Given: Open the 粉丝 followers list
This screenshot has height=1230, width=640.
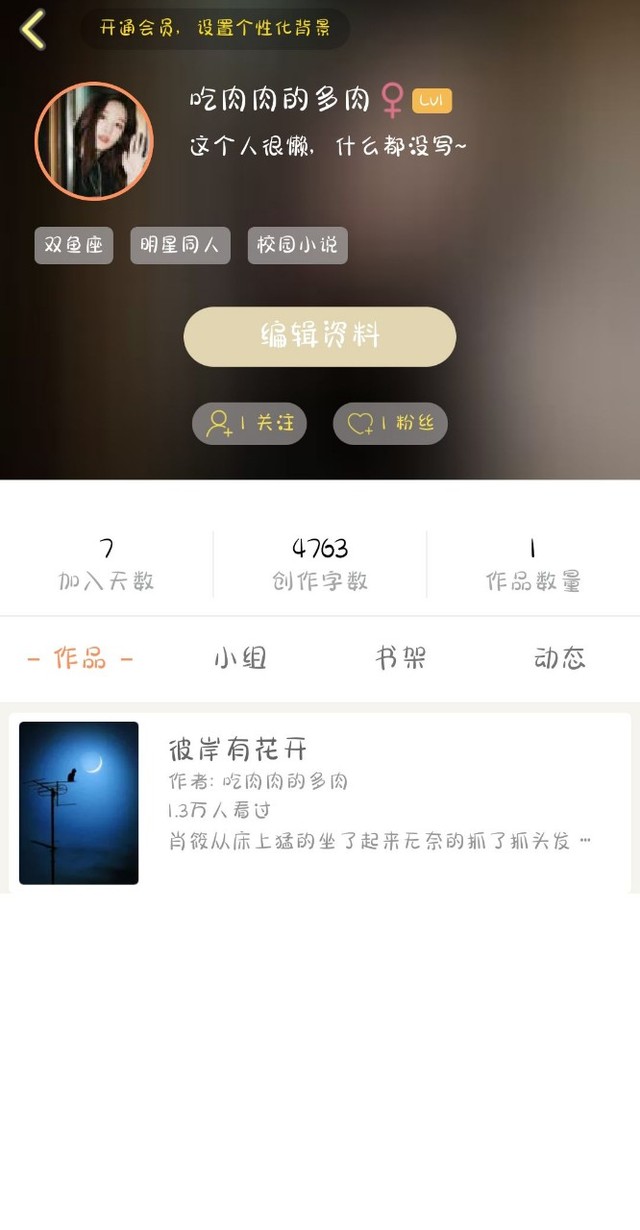Looking at the screenshot, I should 390,423.
